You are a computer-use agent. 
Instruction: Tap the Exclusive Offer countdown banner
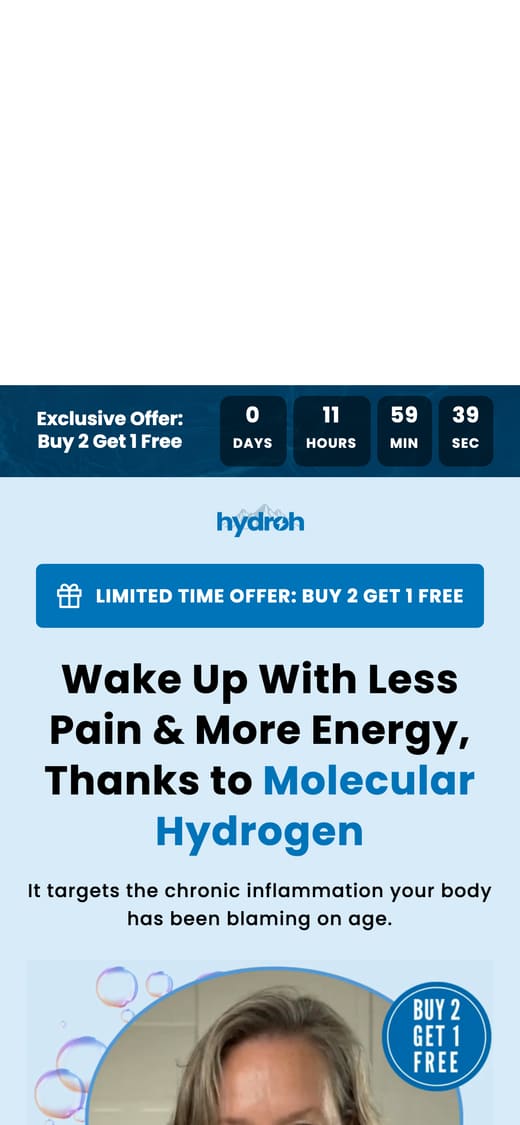[260, 430]
